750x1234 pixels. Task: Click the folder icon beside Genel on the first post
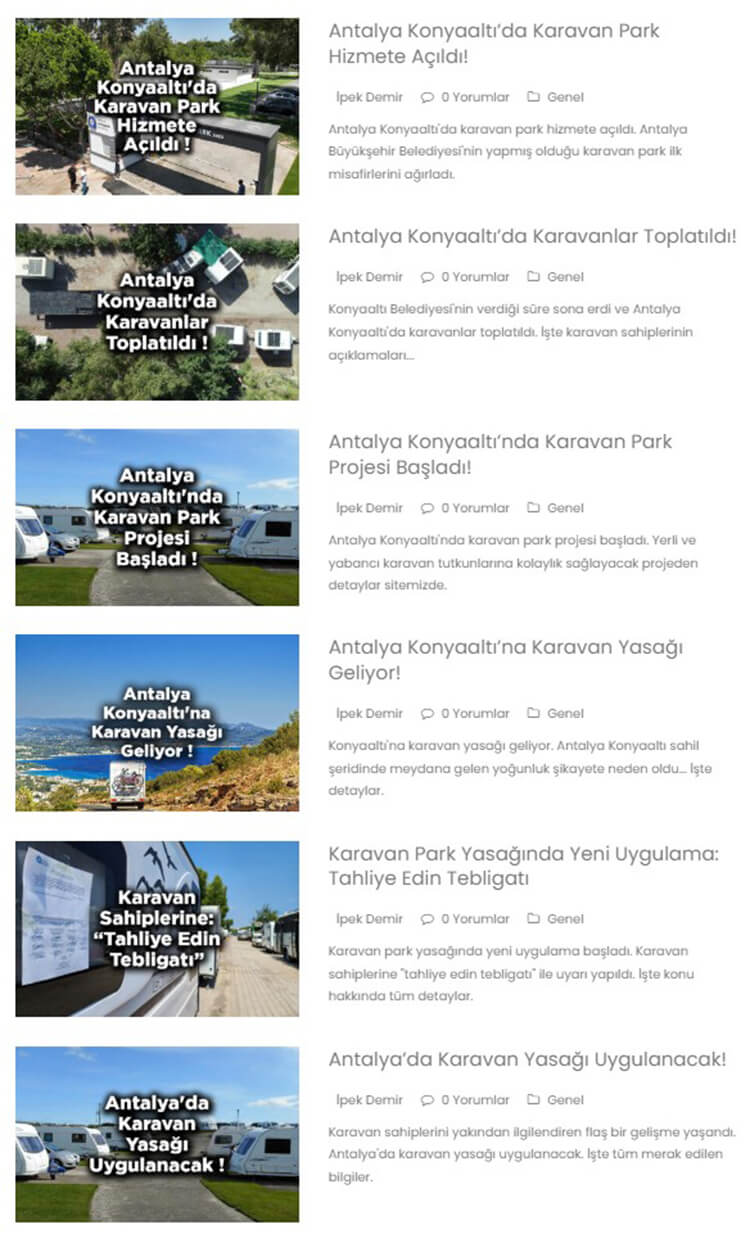[536, 97]
